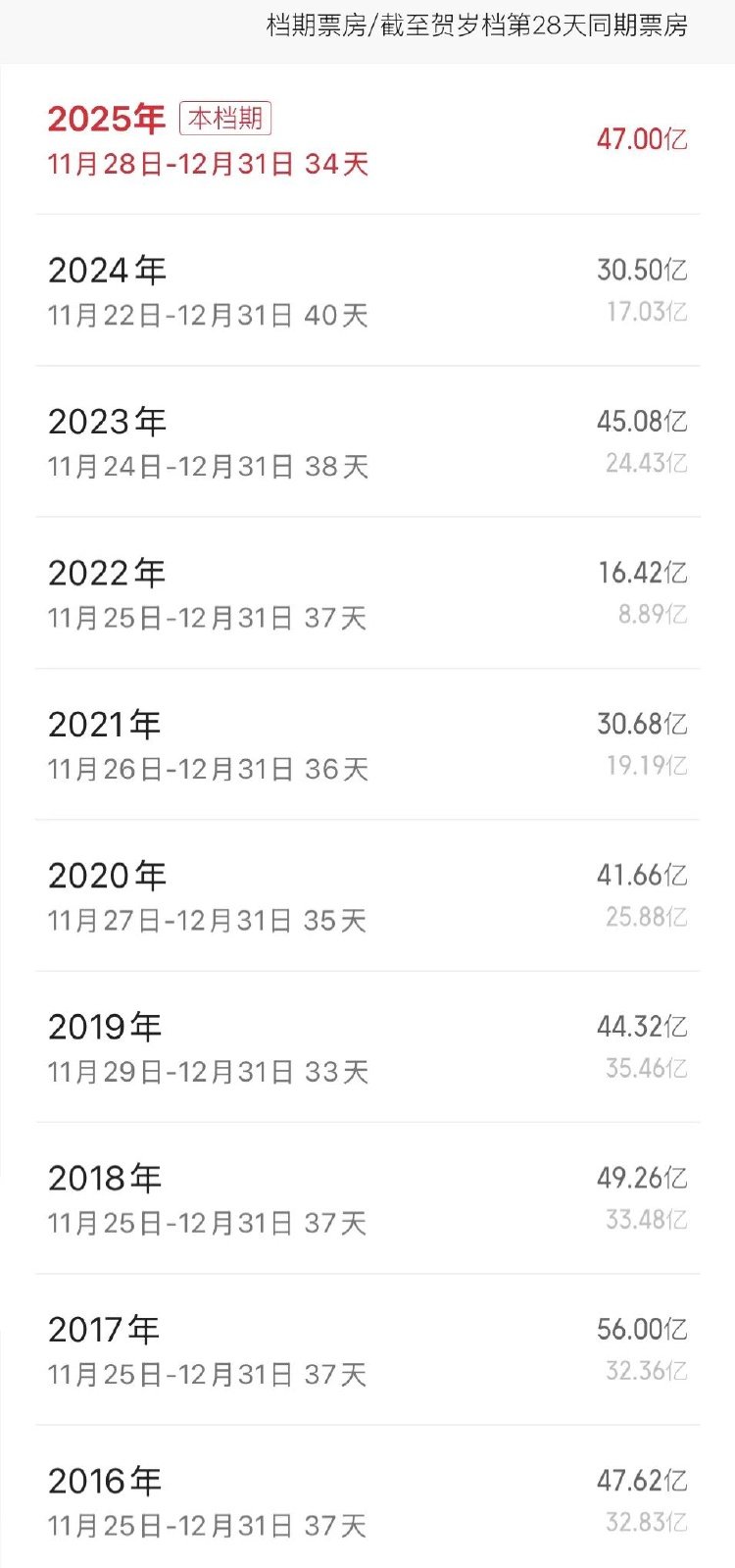735x1568 pixels.
Task: Select the 2023 period entry
Action: tap(367, 442)
